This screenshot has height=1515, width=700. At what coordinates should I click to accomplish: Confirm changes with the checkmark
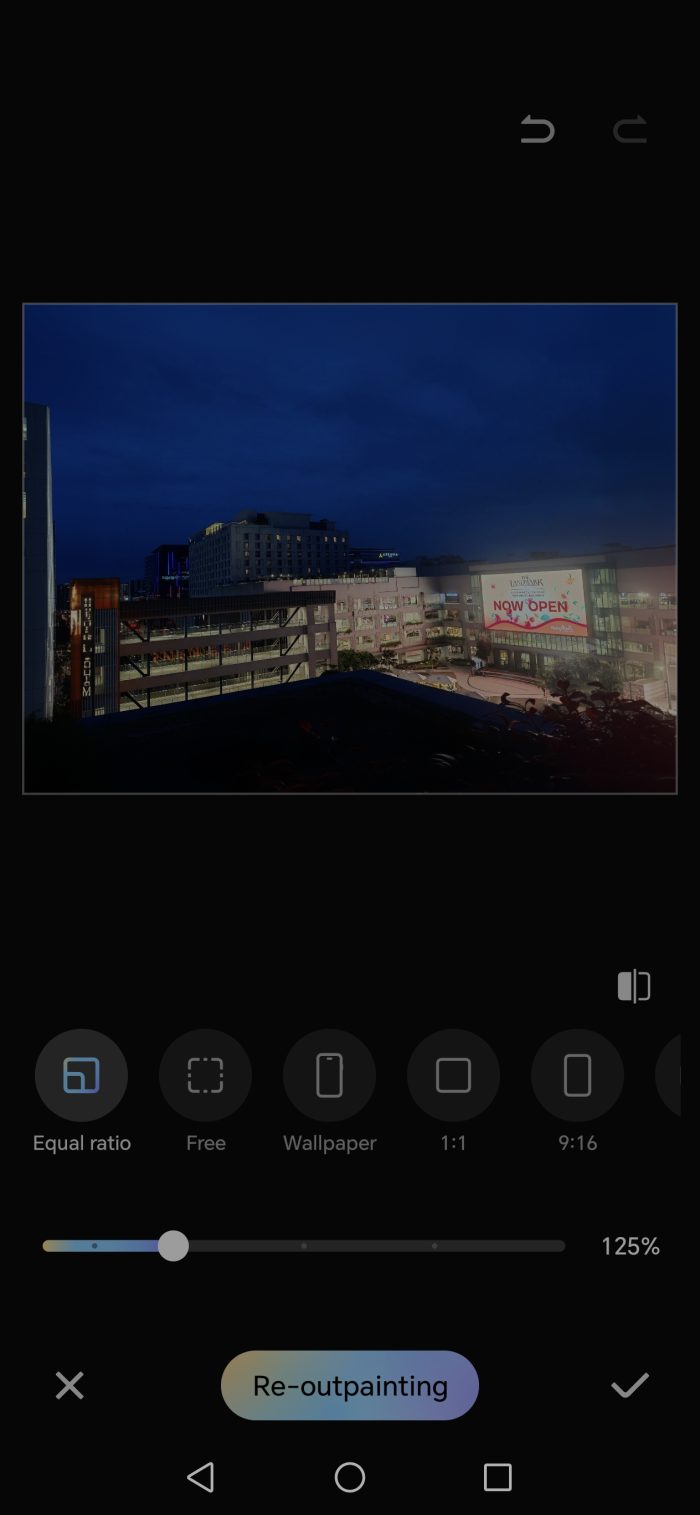click(630, 1385)
